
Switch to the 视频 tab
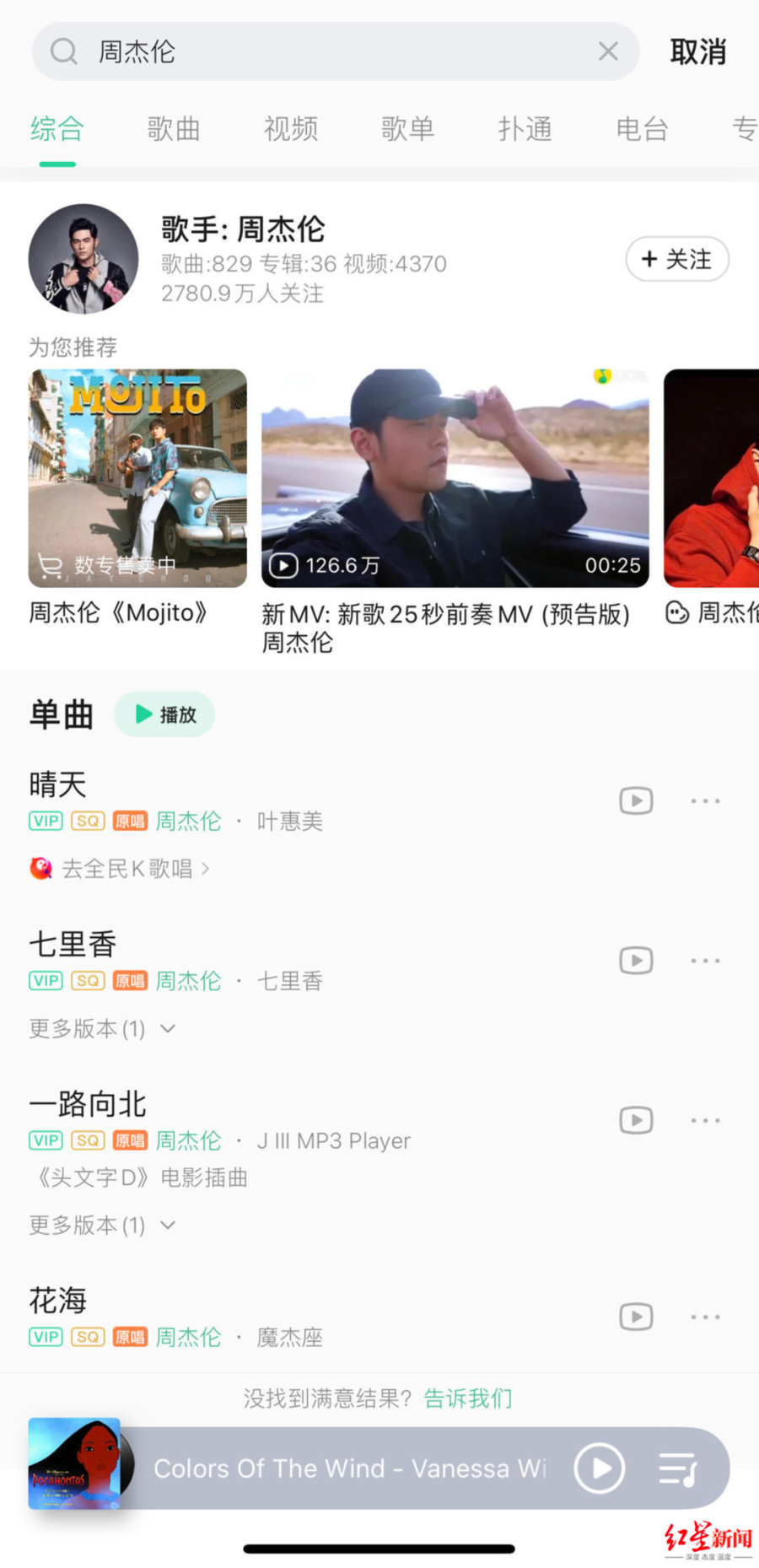(x=291, y=129)
